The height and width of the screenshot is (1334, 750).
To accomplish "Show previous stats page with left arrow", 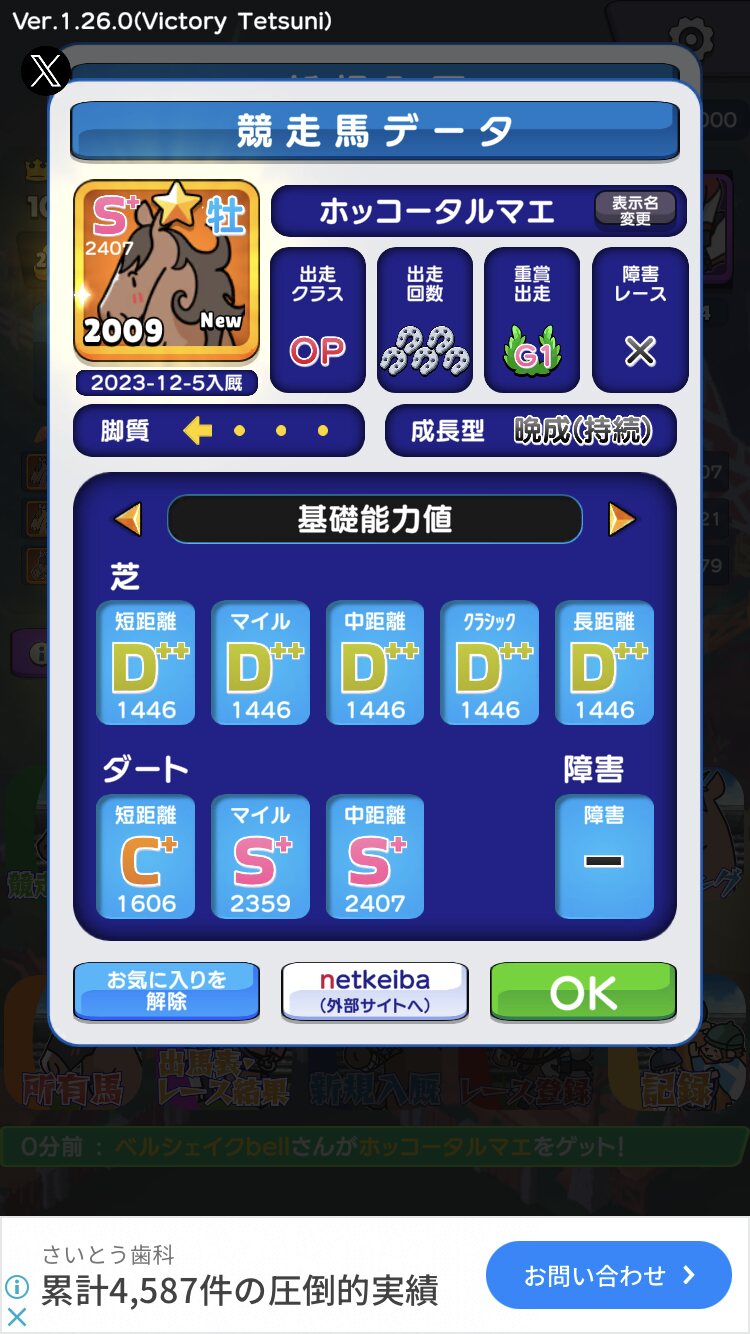I will [x=127, y=519].
